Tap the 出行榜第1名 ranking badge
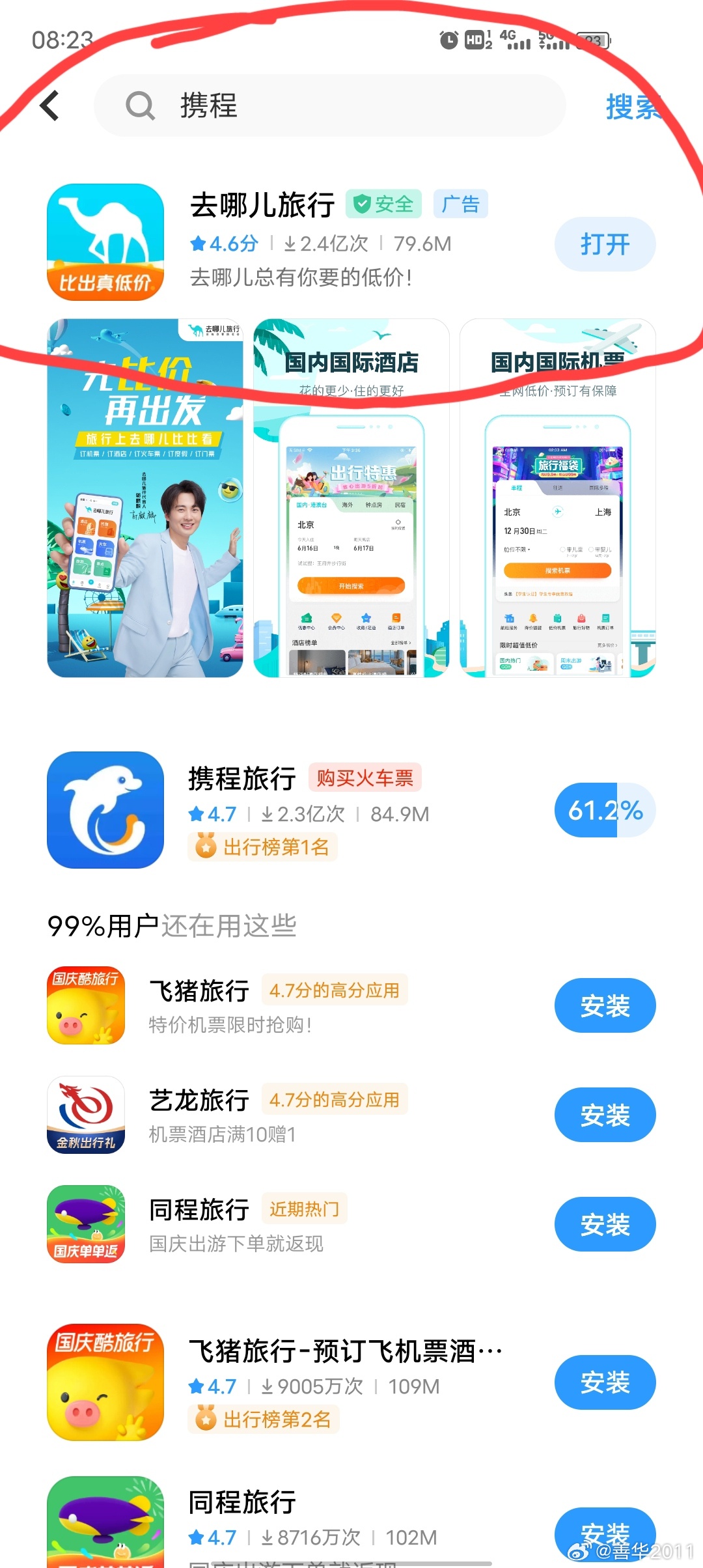The image size is (703, 1568). 262,846
